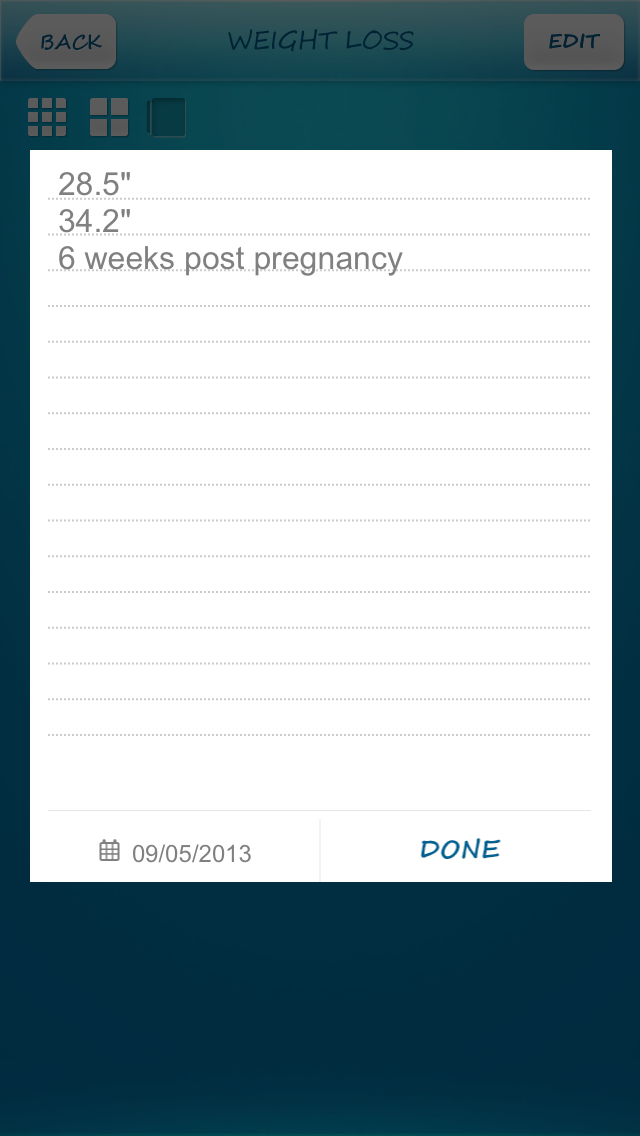
Task: Select the notebook view icon
Action: click(x=167, y=117)
